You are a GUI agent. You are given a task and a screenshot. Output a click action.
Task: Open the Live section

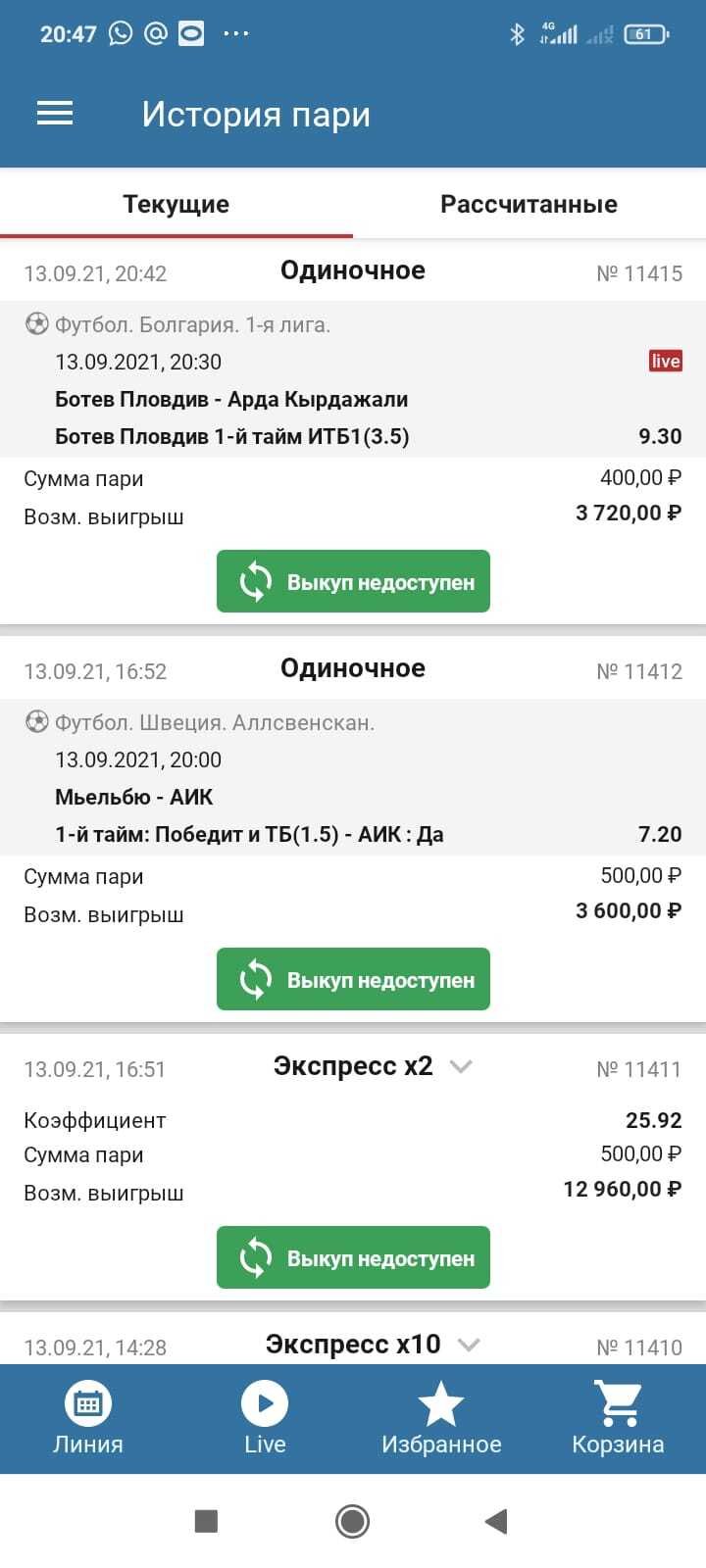point(265,1419)
